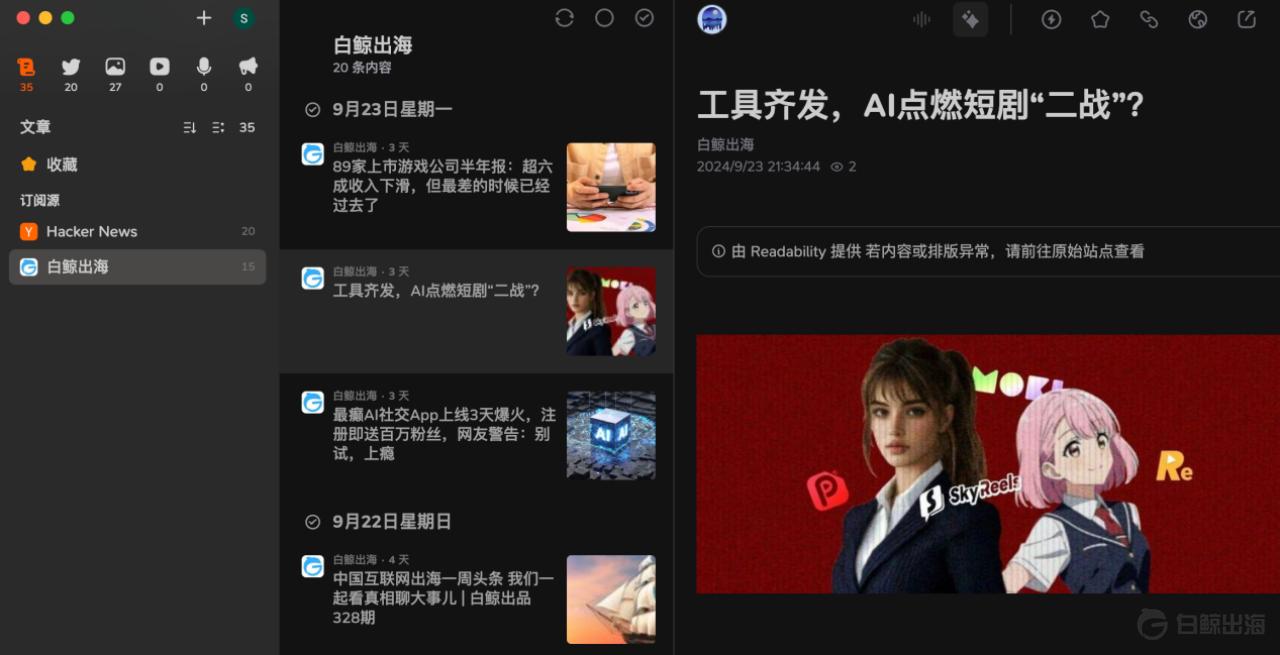Image resolution: width=1280 pixels, height=655 pixels.
Task: Copy the article link
Action: click(1149, 19)
